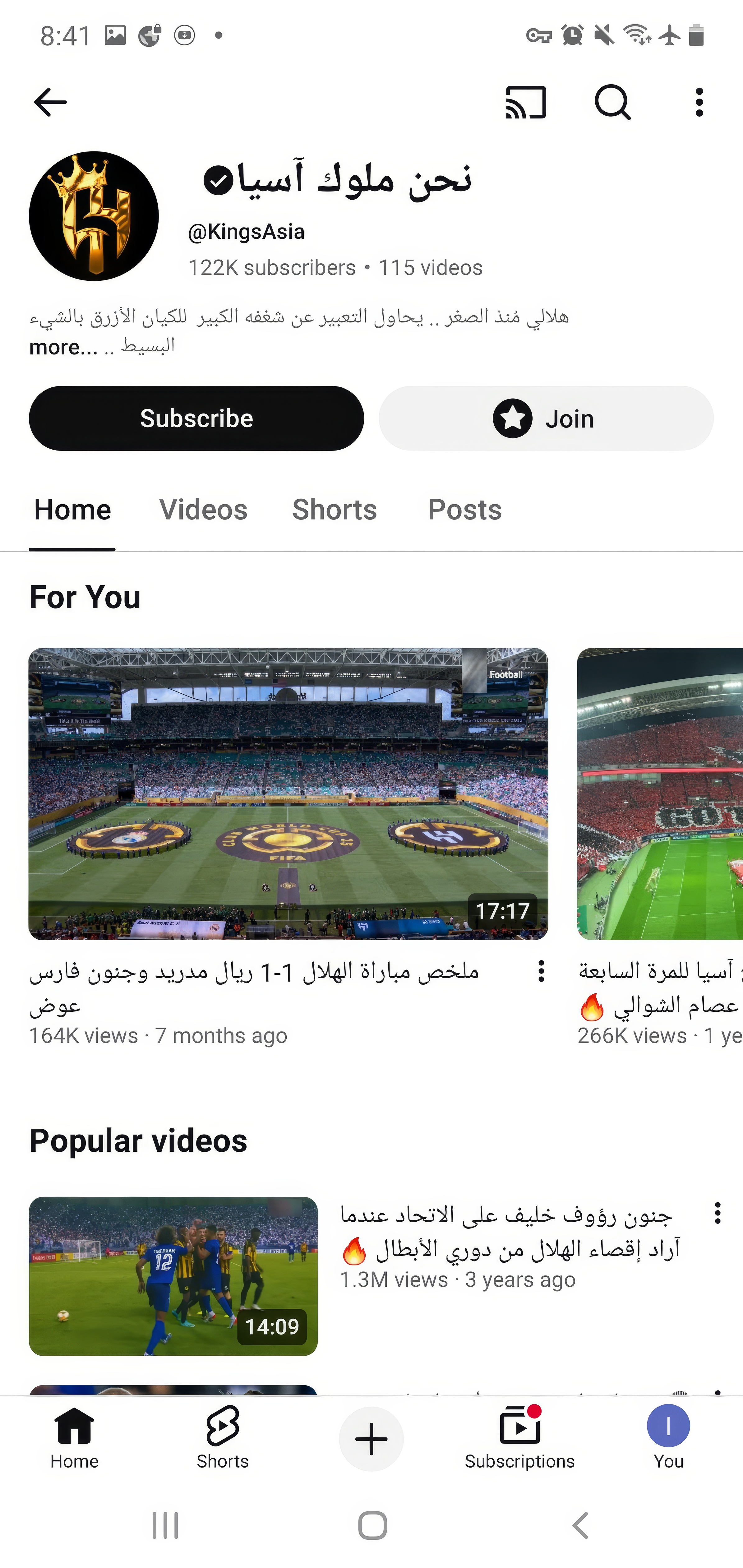Join the channel membership
Image resolution: width=743 pixels, height=1568 pixels.
[x=546, y=418]
